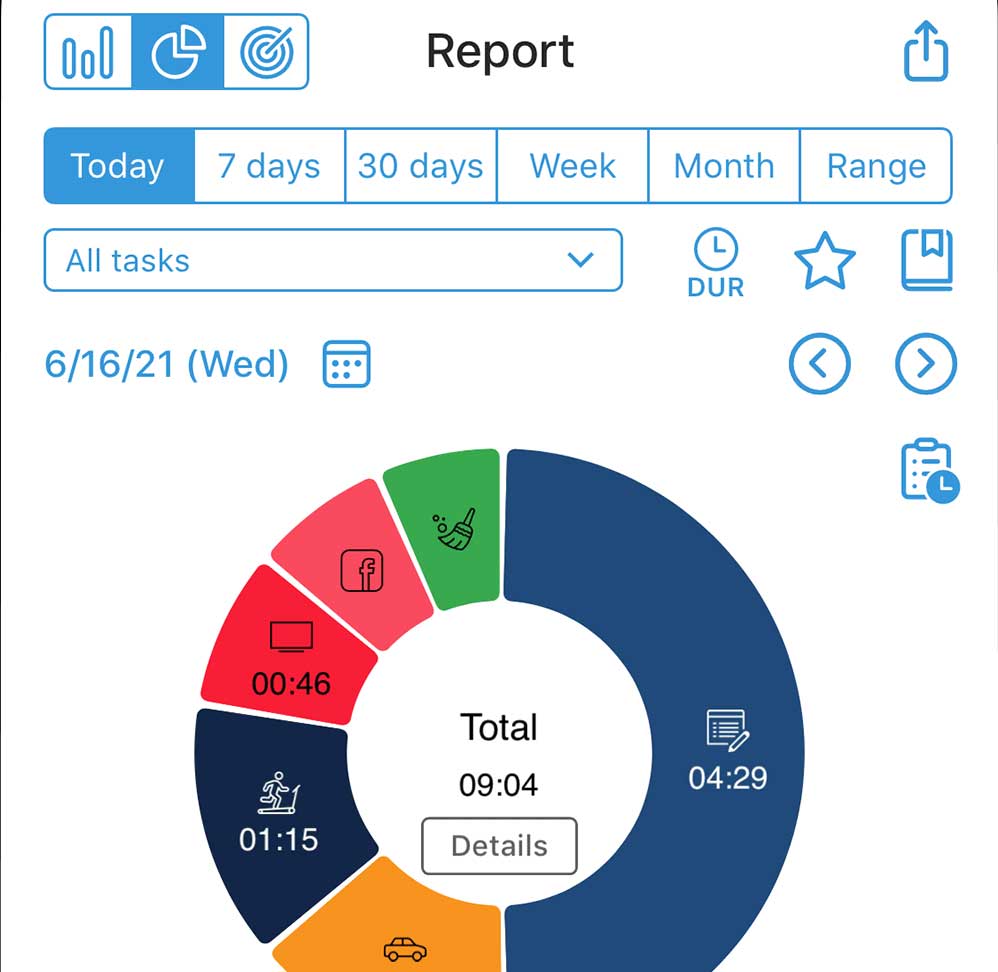Open the bookmark book icon

click(x=927, y=261)
